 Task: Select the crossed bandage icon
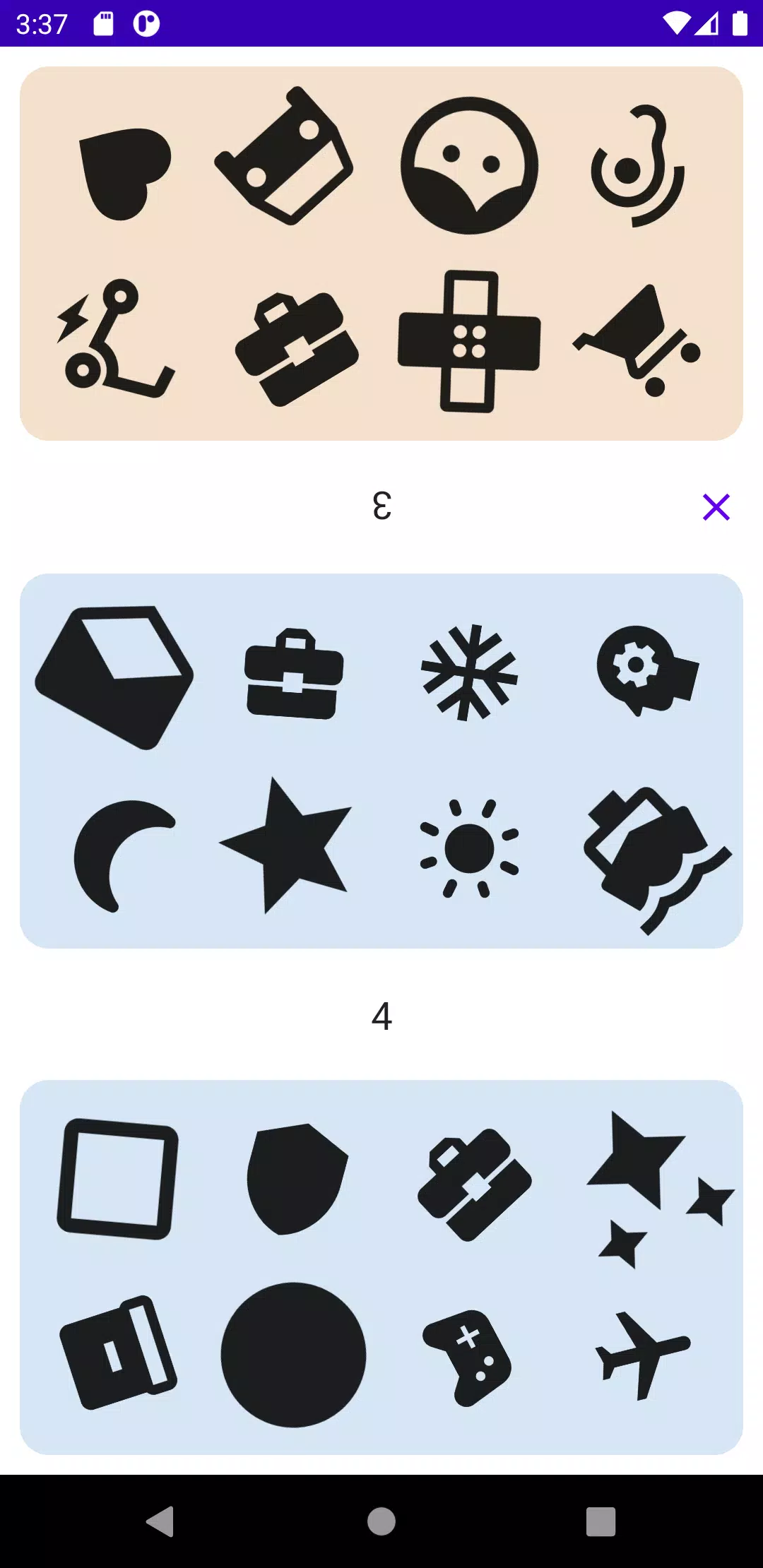[x=469, y=341]
